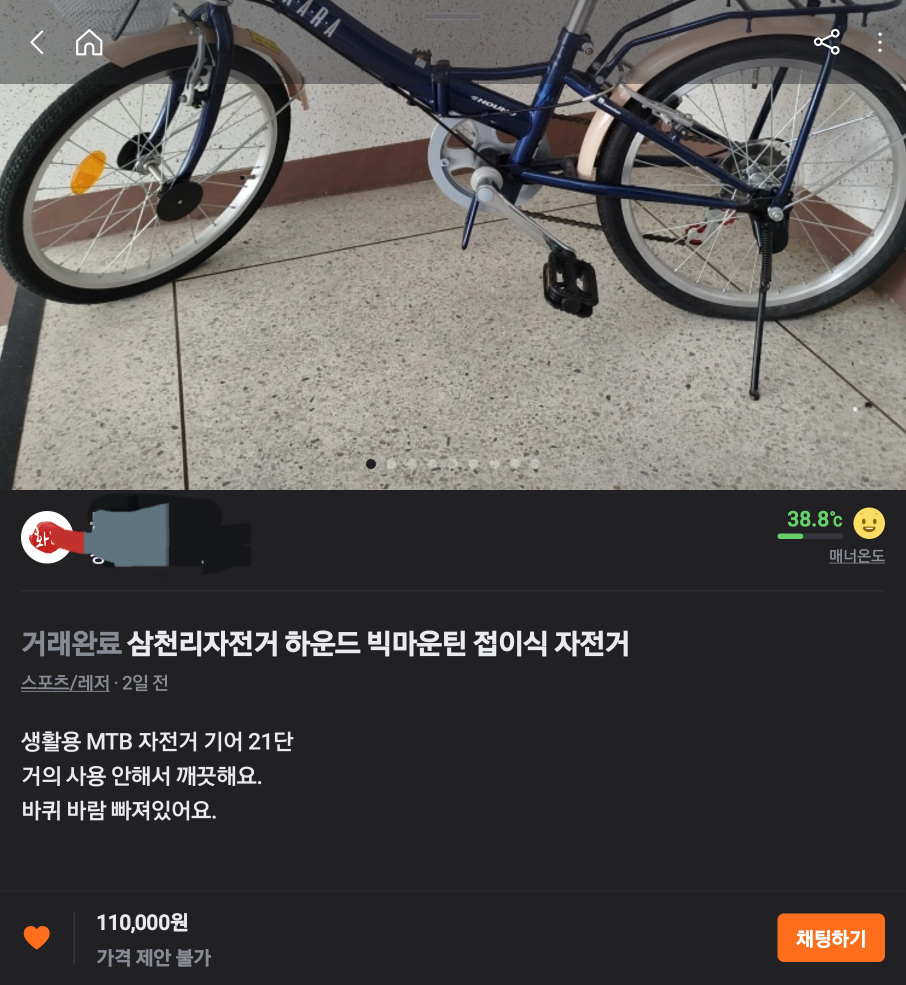Toggle the orange heart favorite icon
The width and height of the screenshot is (906, 985).
[x=37, y=938]
